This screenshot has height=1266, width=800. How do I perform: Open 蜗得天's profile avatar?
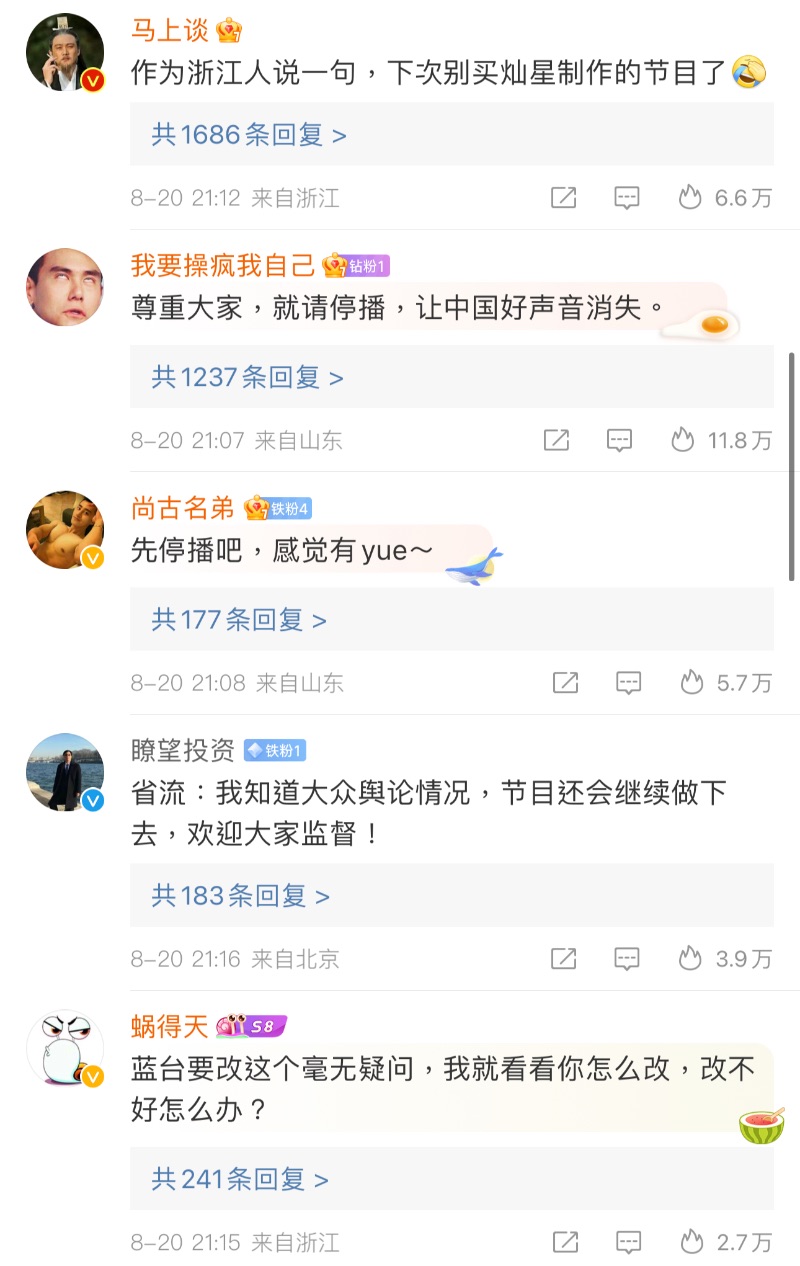(65, 1048)
